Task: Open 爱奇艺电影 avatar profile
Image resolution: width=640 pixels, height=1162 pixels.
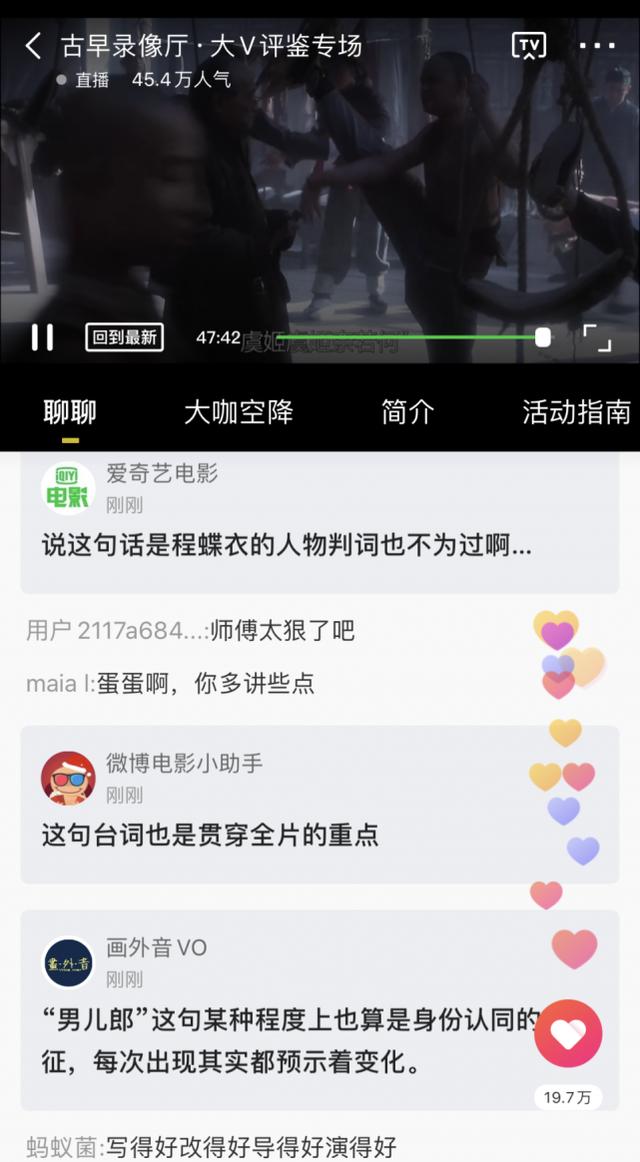Action: pyautogui.click(x=68, y=489)
